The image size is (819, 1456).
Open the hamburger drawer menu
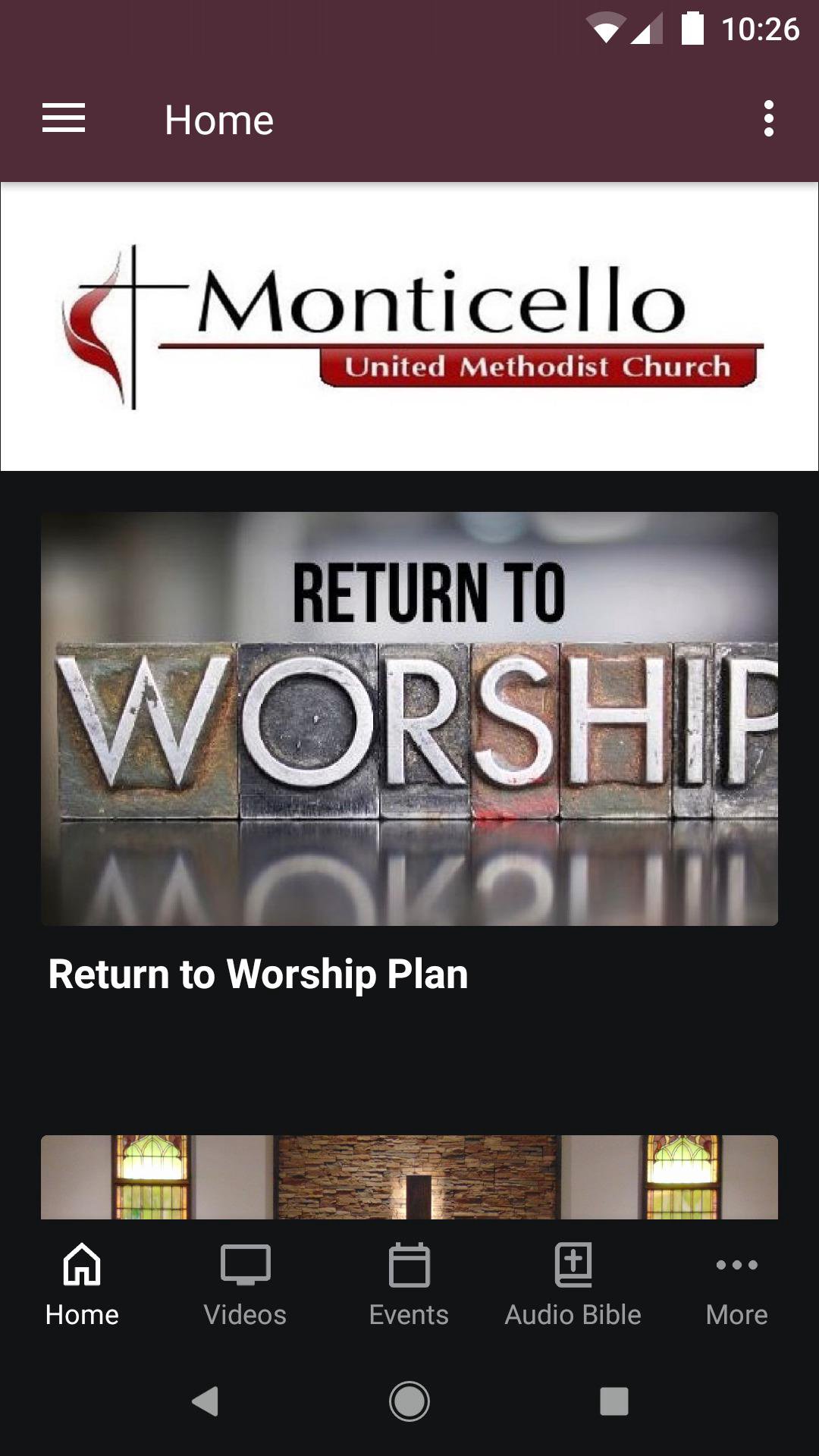(x=64, y=119)
